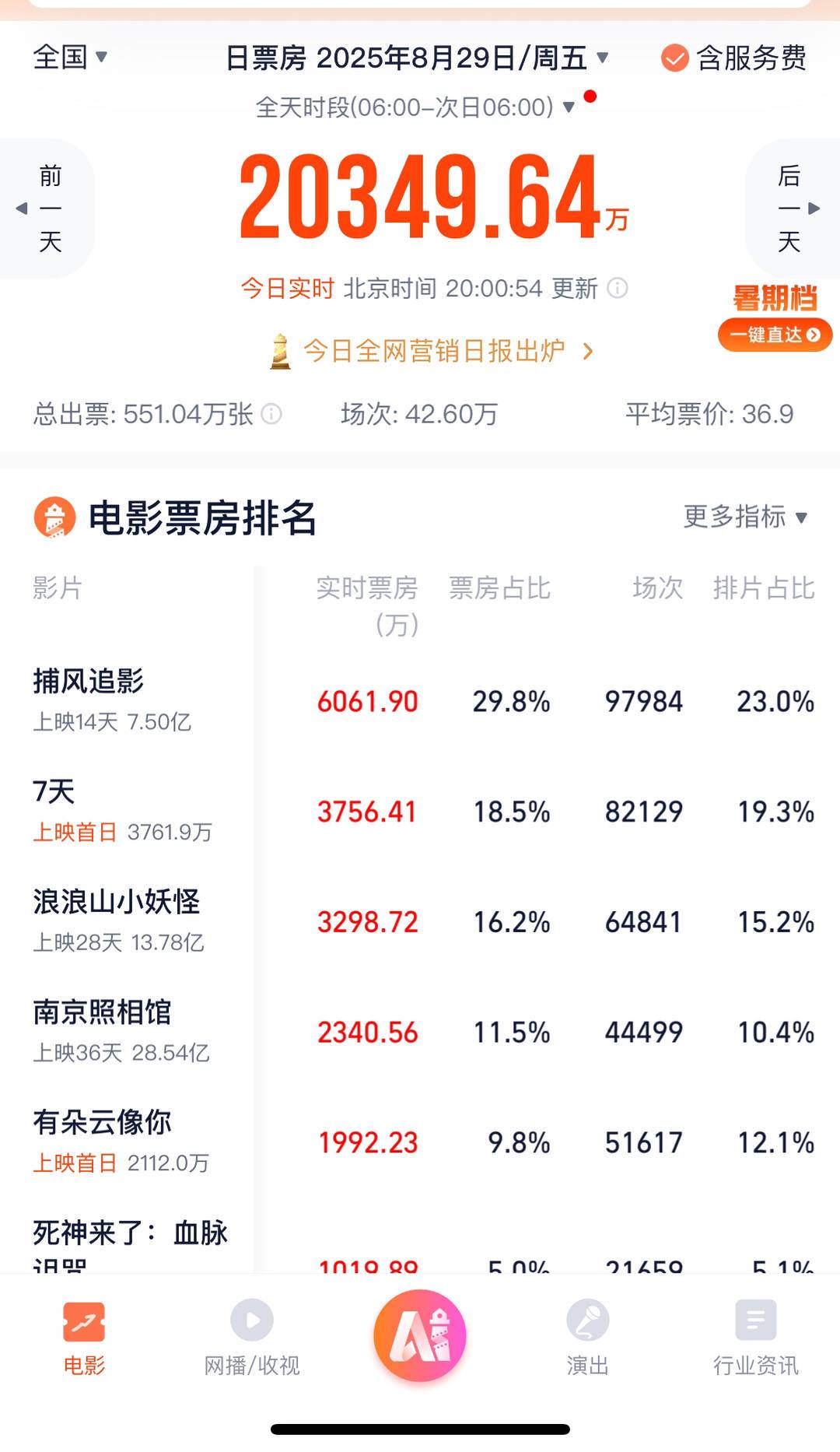Switch to the 行业资讯 tab

point(755,1337)
